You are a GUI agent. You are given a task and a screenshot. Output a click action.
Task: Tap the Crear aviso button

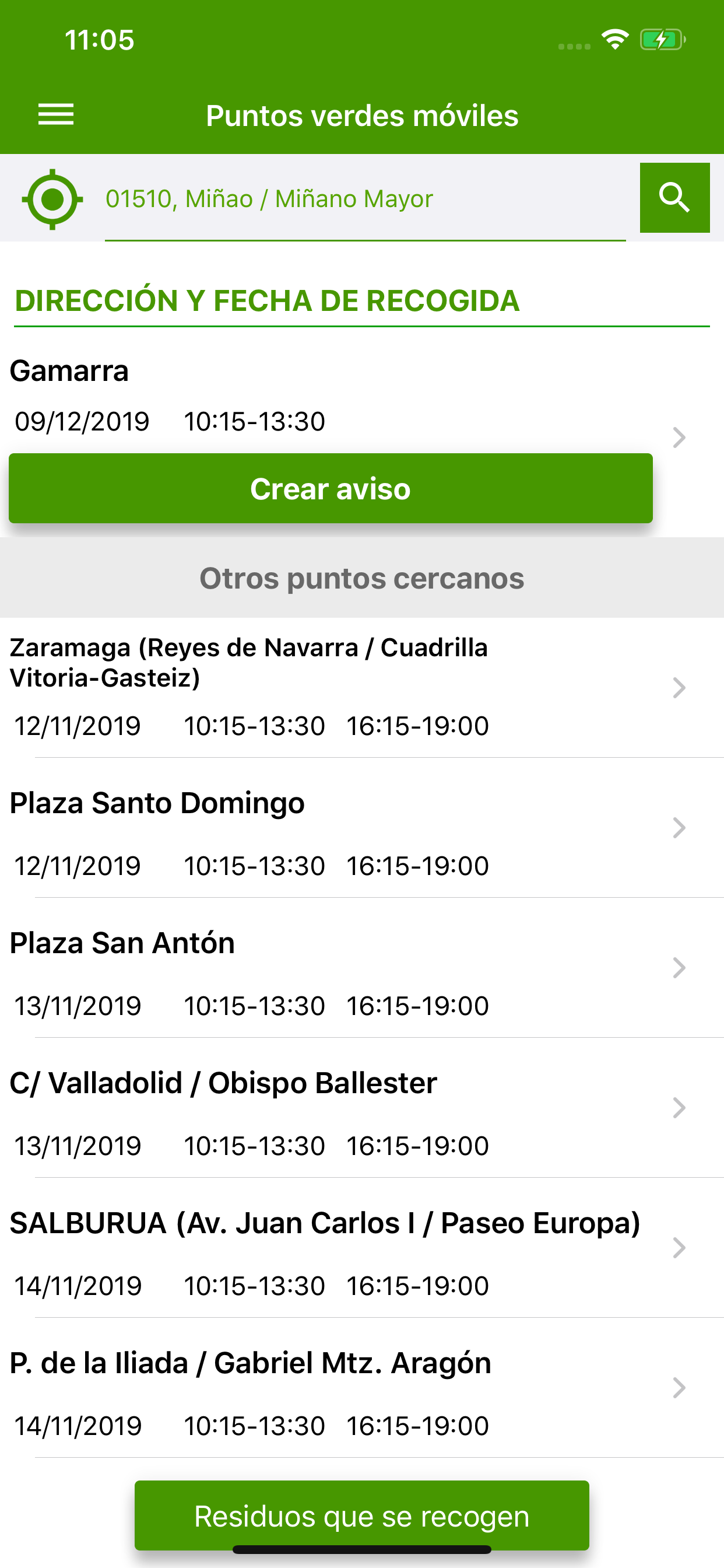[x=331, y=488]
